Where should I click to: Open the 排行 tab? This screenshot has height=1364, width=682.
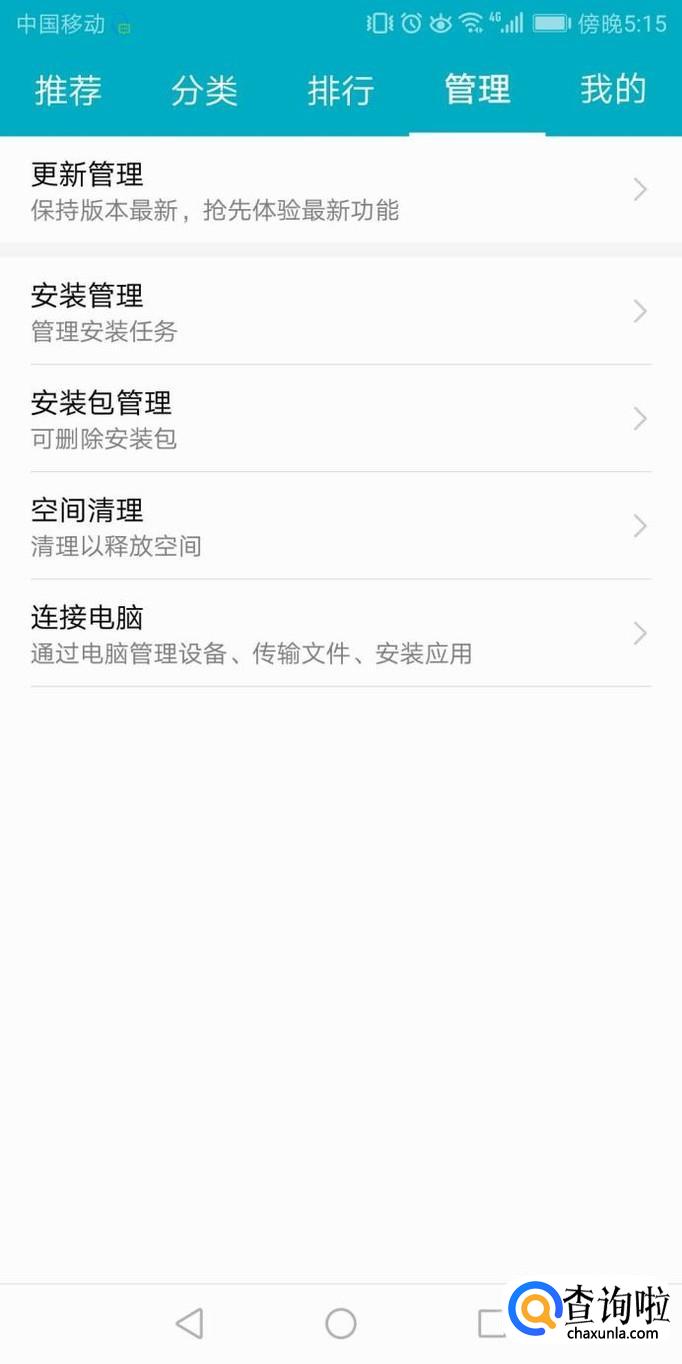pyautogui.click(x=341, y=91)
